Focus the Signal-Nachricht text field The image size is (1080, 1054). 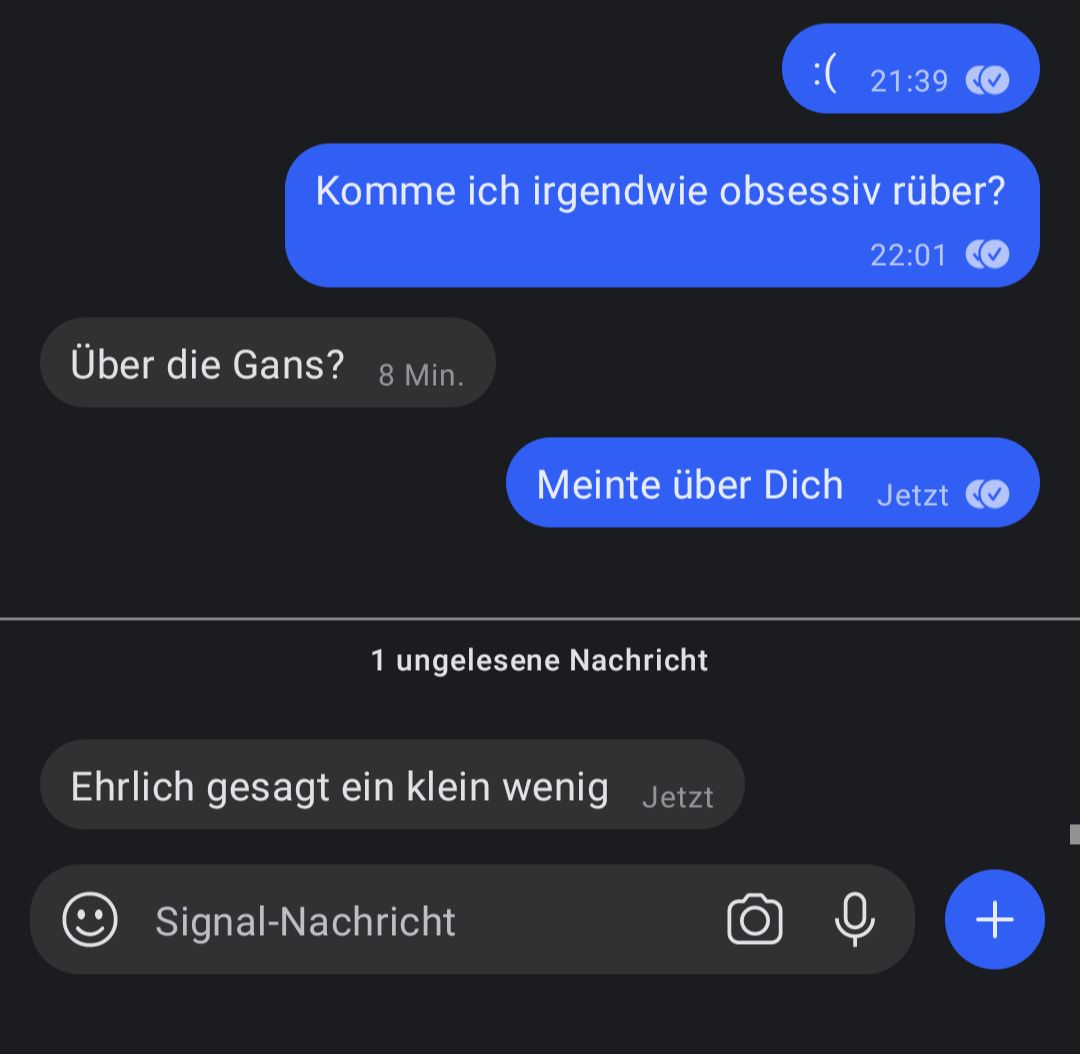click(400, 921)
